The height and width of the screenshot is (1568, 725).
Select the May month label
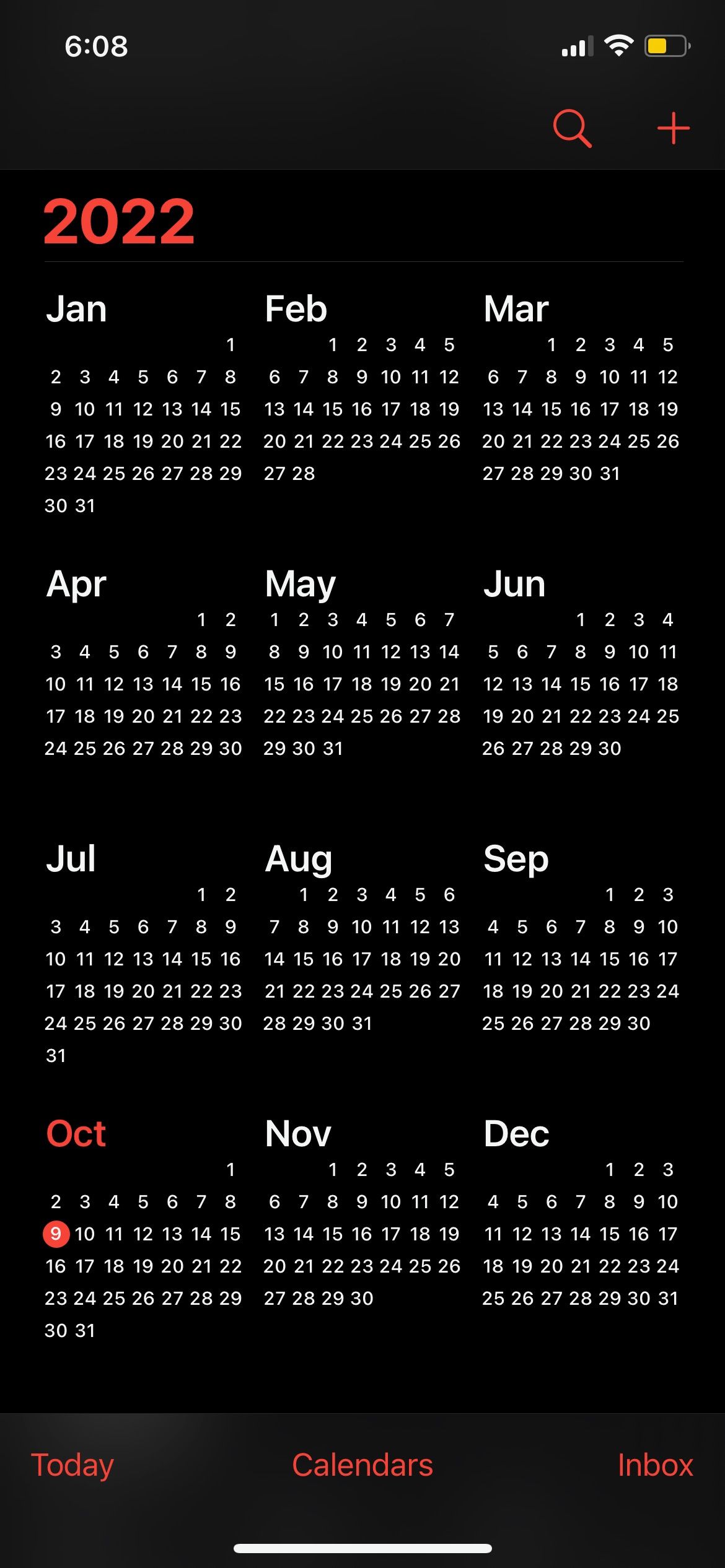tap(300, 583)
